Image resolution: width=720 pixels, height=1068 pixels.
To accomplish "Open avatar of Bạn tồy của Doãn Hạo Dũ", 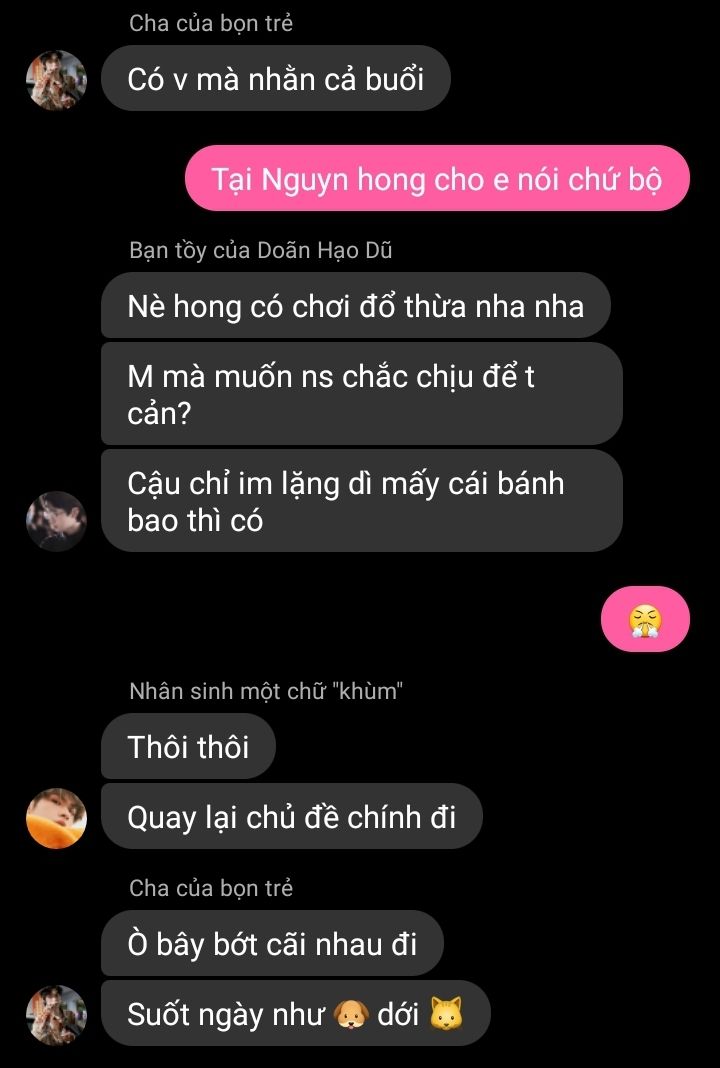I will [57, 521].
